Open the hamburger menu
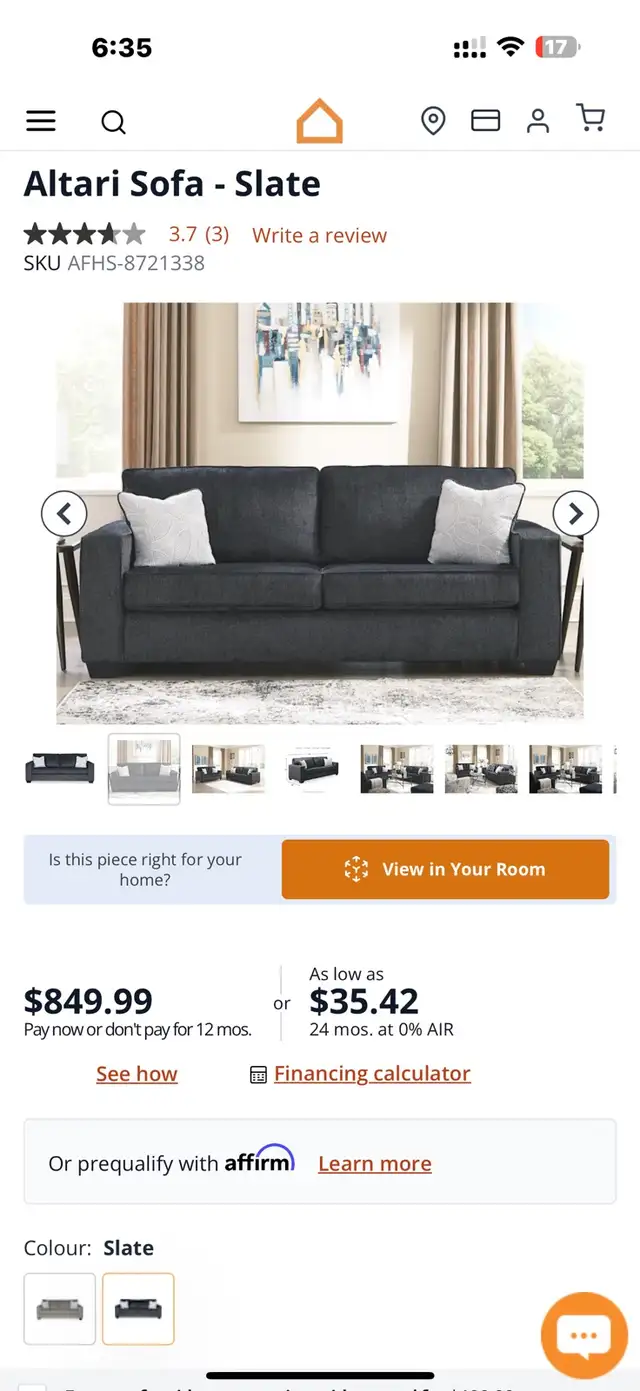 [x=41, y=121]
